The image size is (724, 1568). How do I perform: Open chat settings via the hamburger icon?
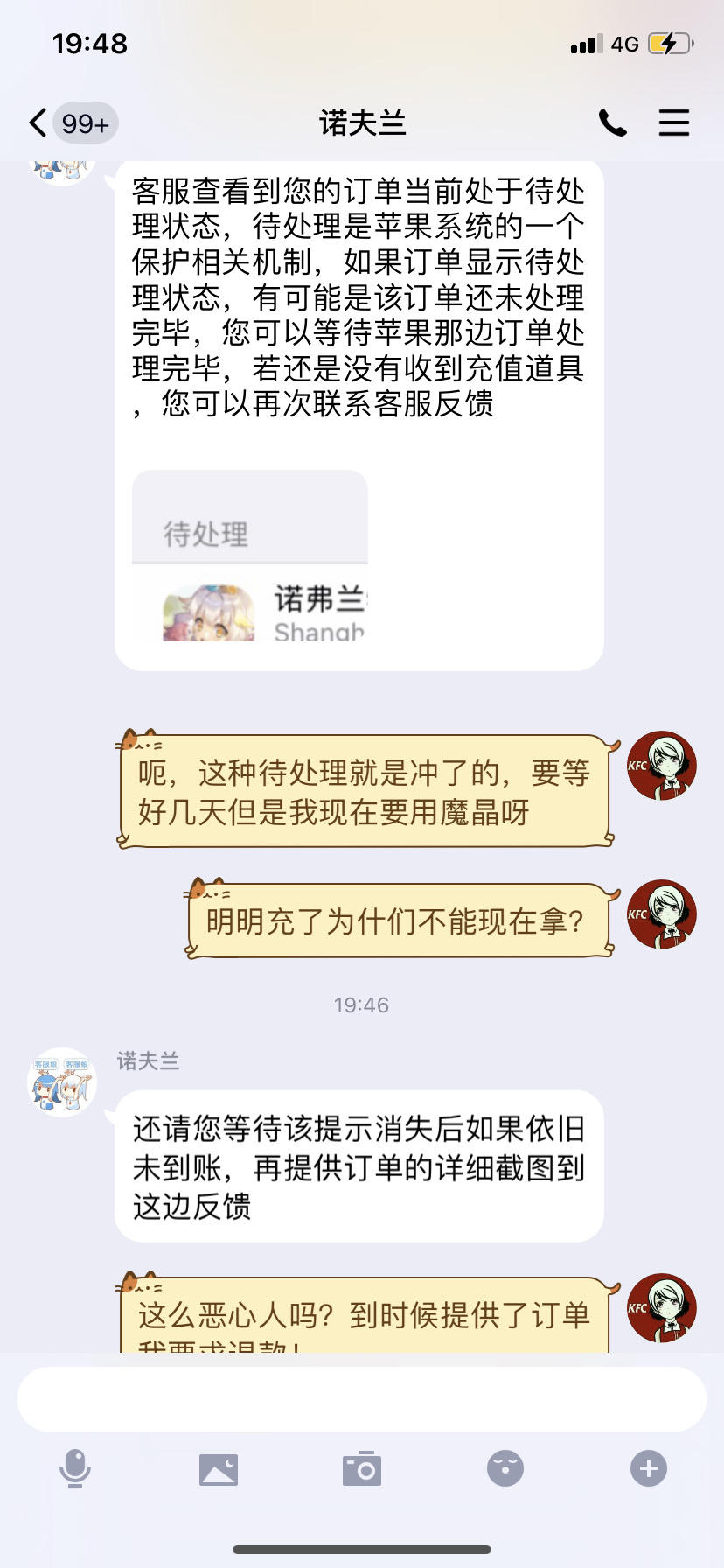coord(674,122)
